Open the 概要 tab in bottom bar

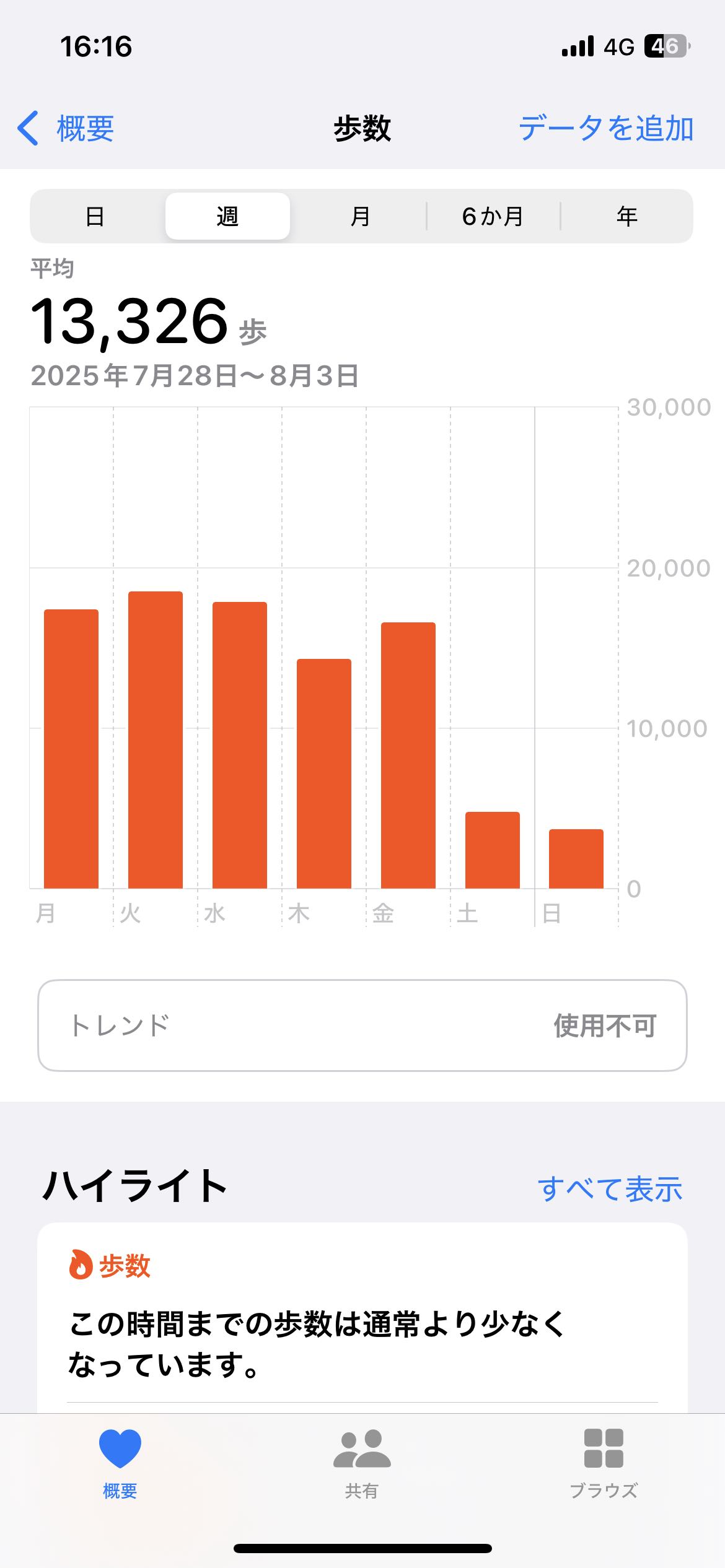[120, 1463]
